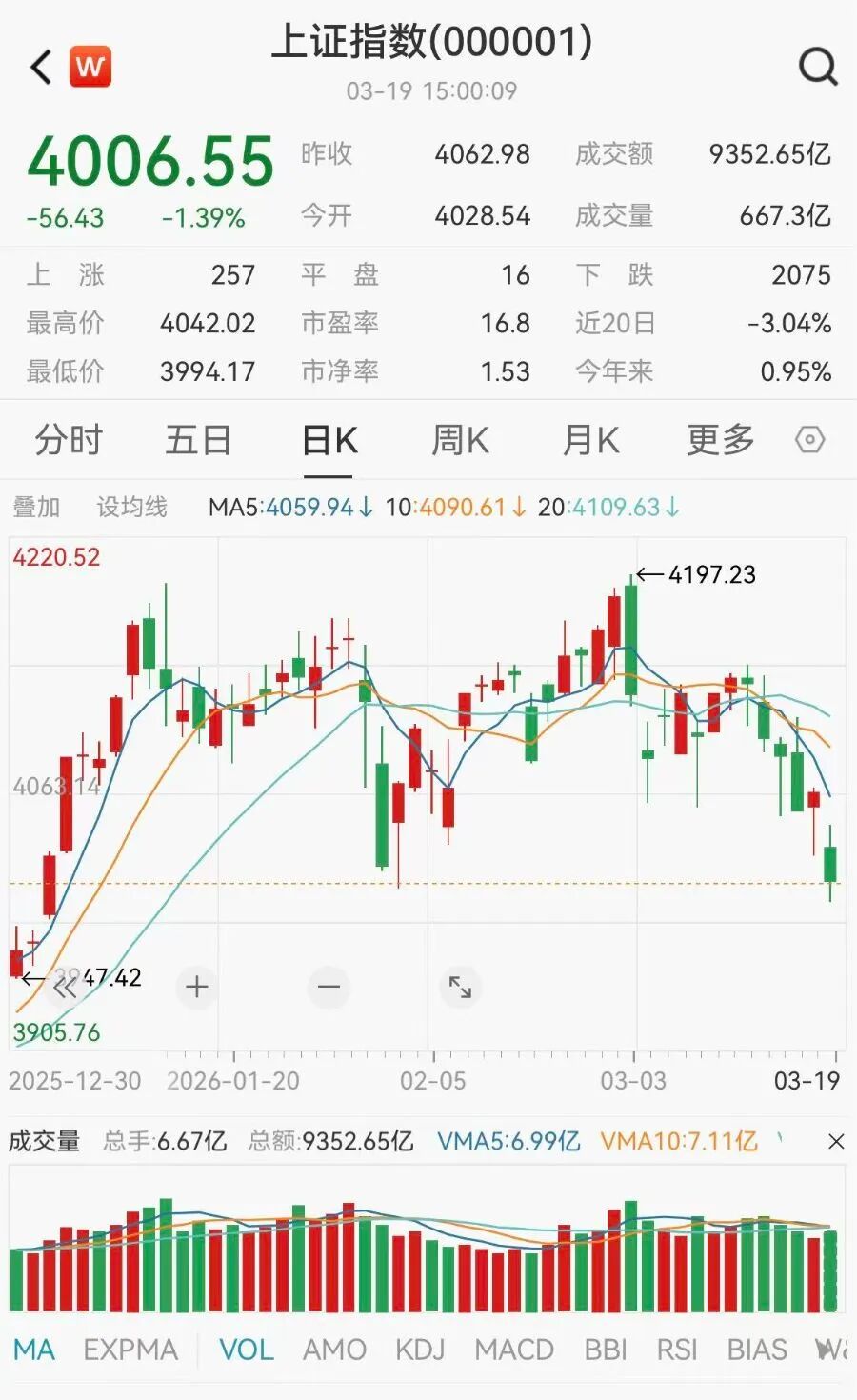Expand the chart to full screen
The height and width of the screenshot is (1400, 857).
pos(460,987)
